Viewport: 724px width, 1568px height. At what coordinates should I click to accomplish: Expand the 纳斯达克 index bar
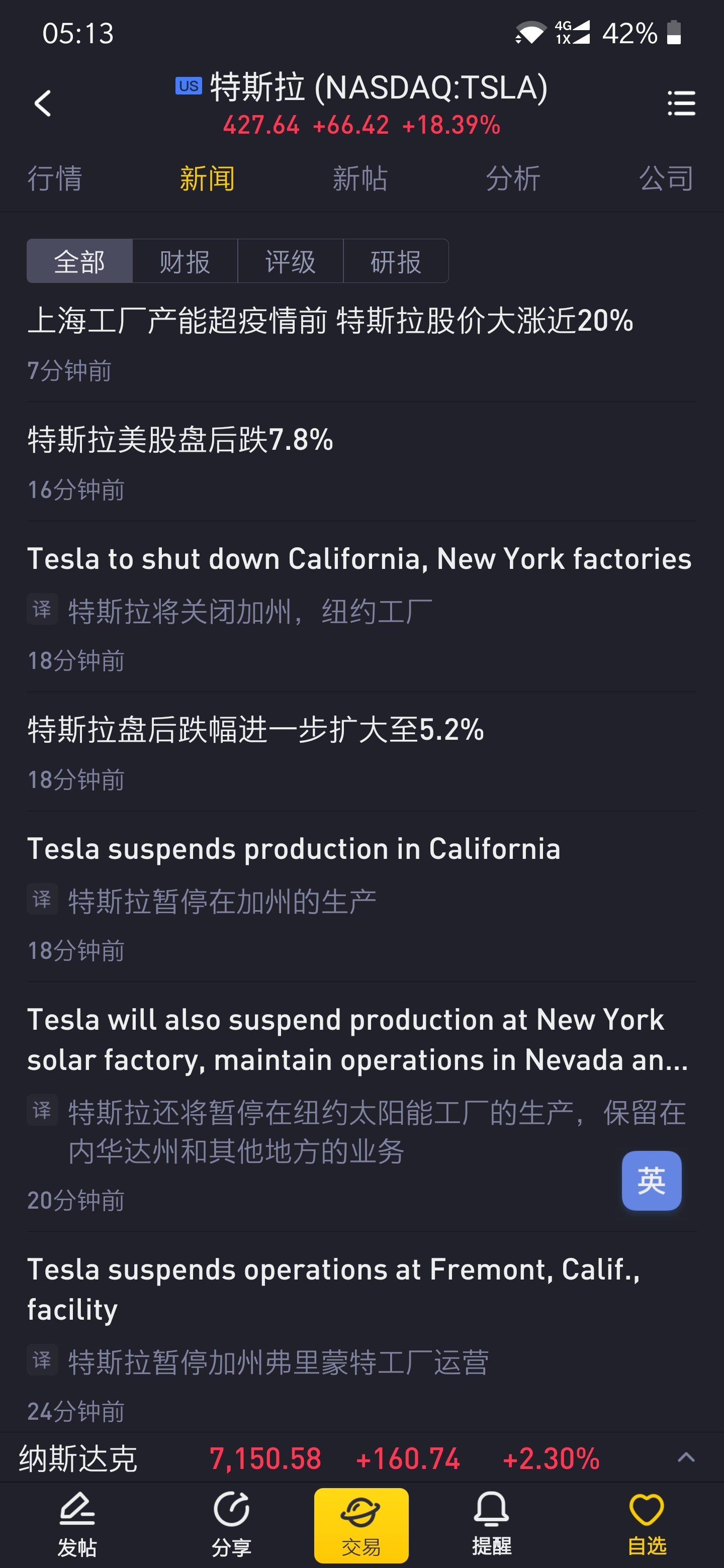click(x=361, y=1458)
